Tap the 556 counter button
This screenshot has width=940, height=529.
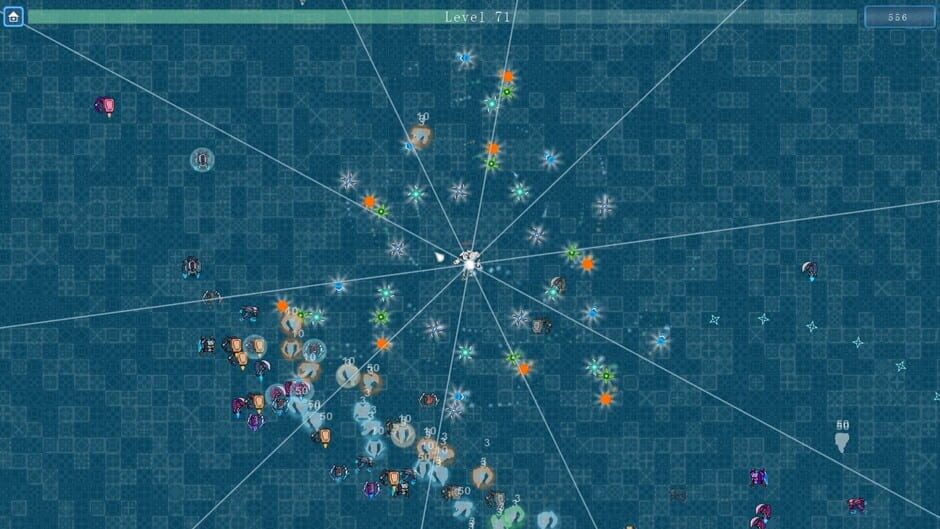click(897, 17)
